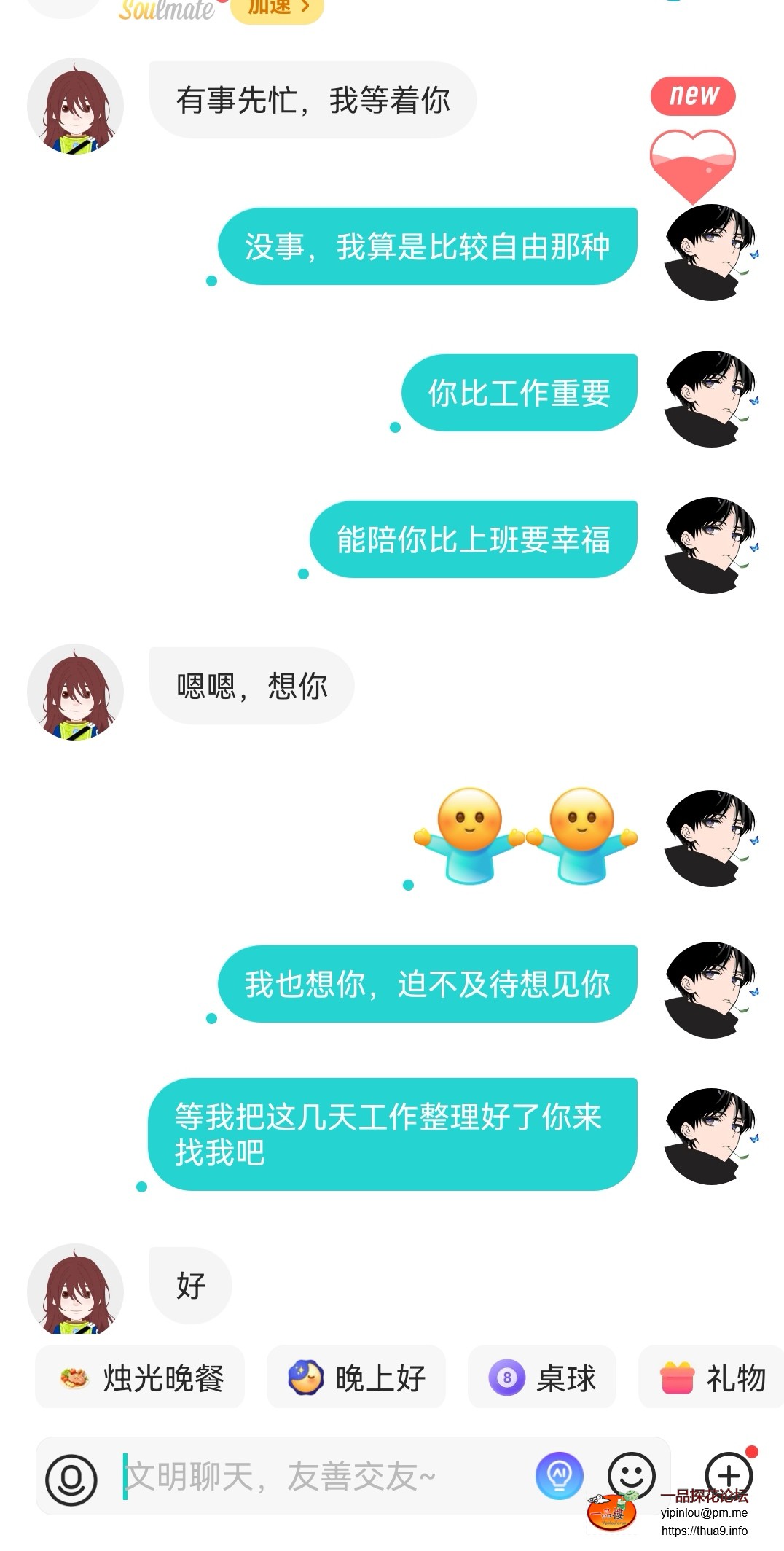Send the 晚上好 greeting chip

click(x=356, y=1378)
